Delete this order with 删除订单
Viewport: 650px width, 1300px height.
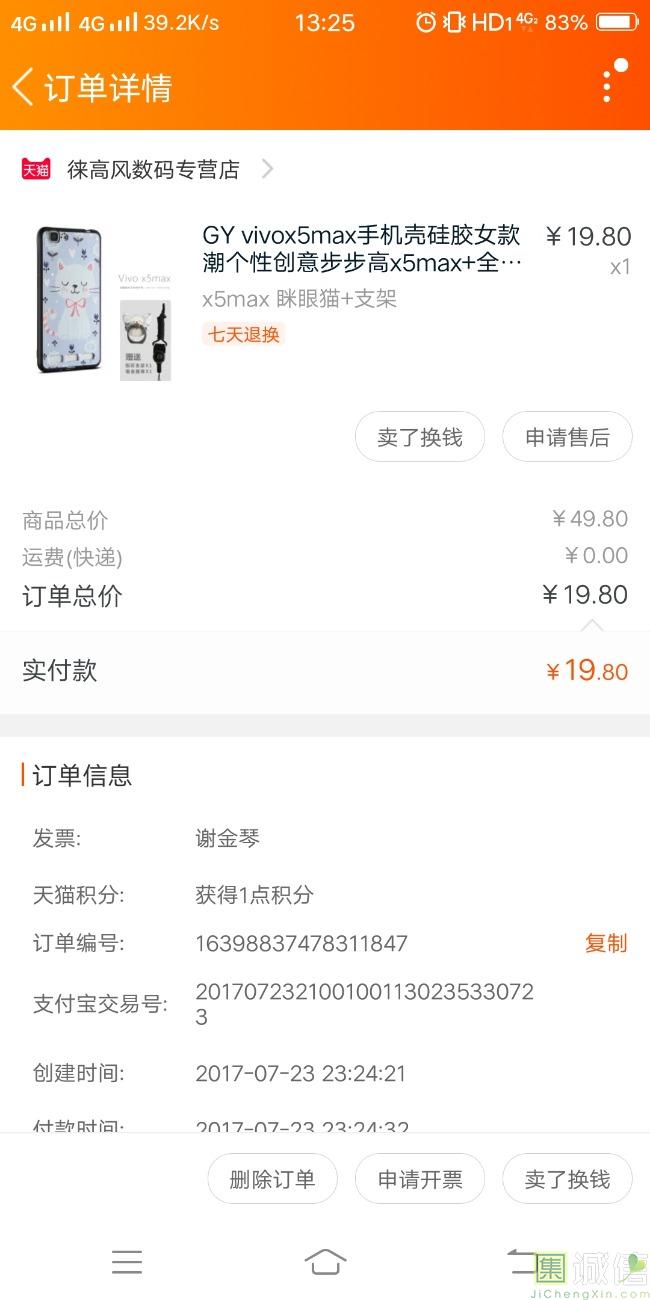click(x=272, y=1179)
